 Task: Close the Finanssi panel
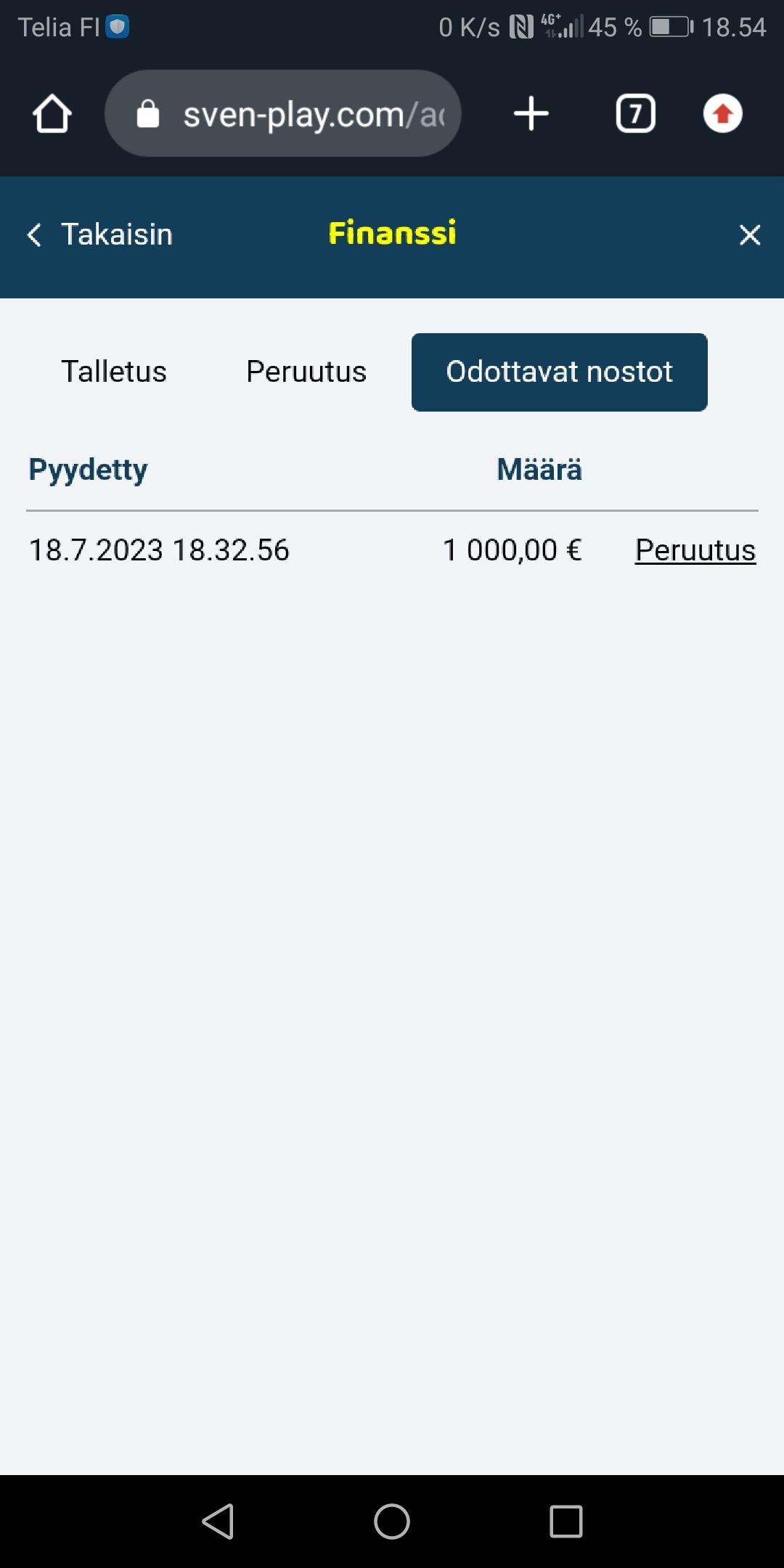pyautogui.click(x=749, y=234)
